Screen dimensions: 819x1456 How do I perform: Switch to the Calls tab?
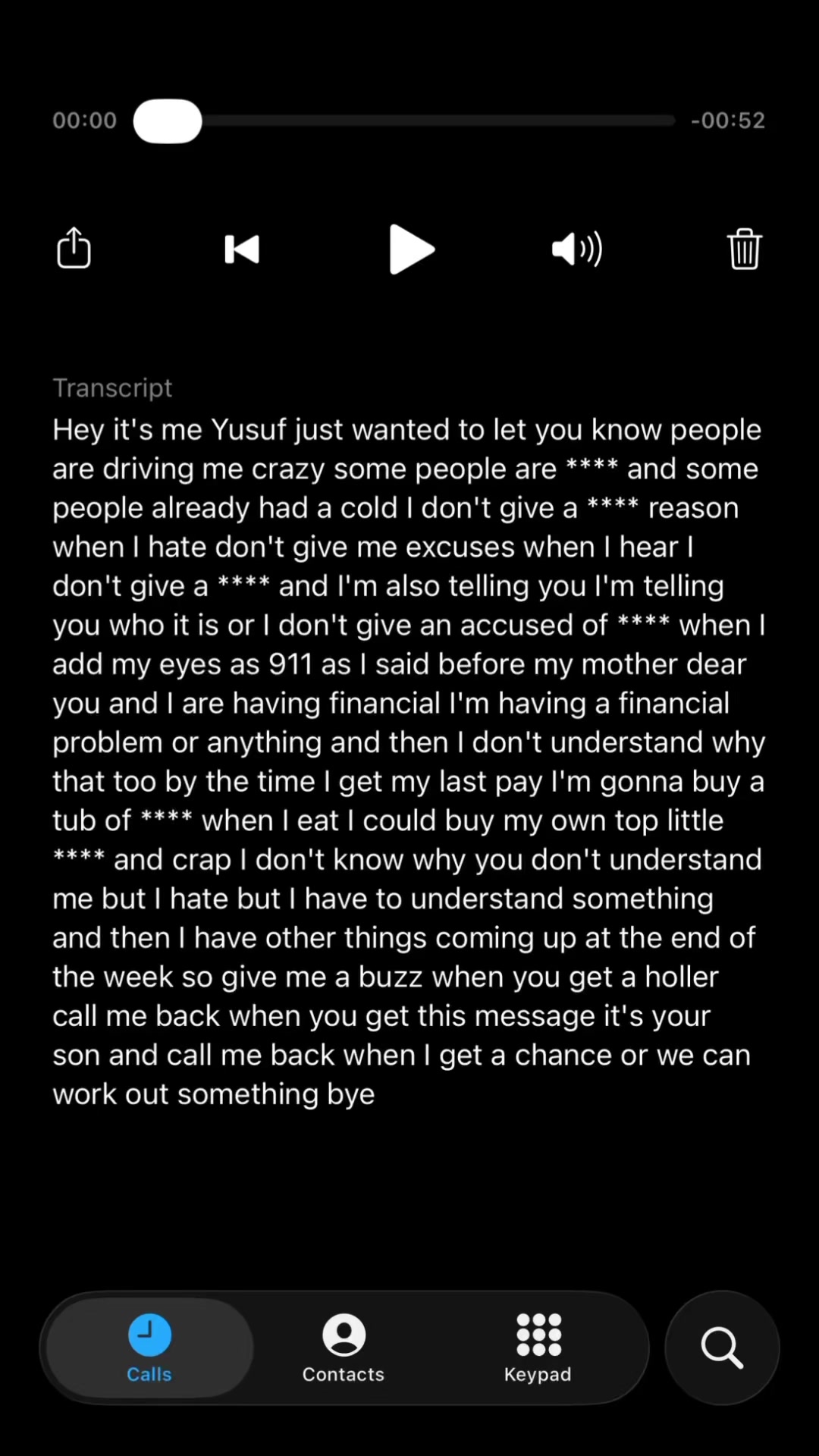point(149,1348)
